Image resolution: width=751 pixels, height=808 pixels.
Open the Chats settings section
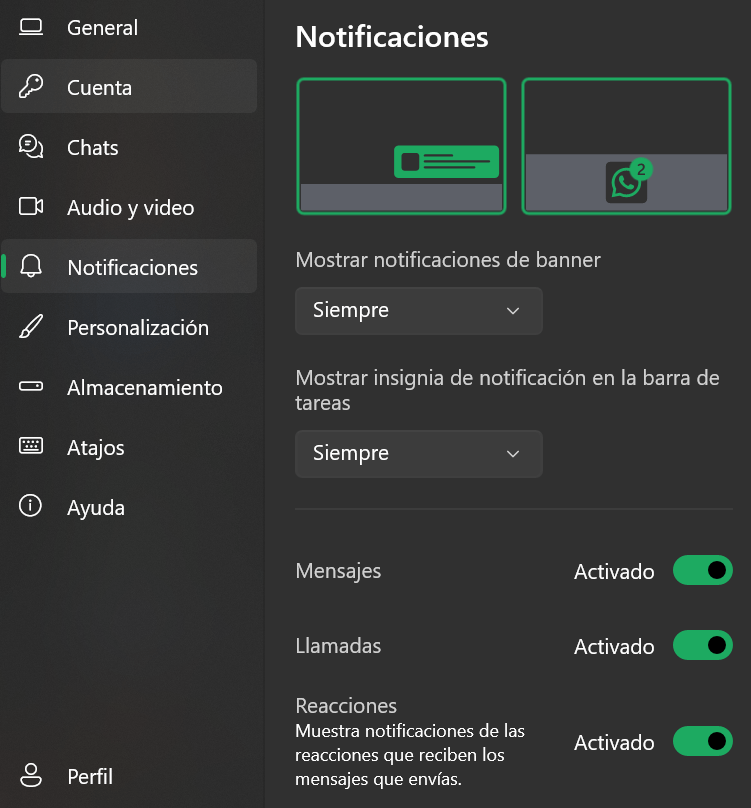(x=92, y=148)
